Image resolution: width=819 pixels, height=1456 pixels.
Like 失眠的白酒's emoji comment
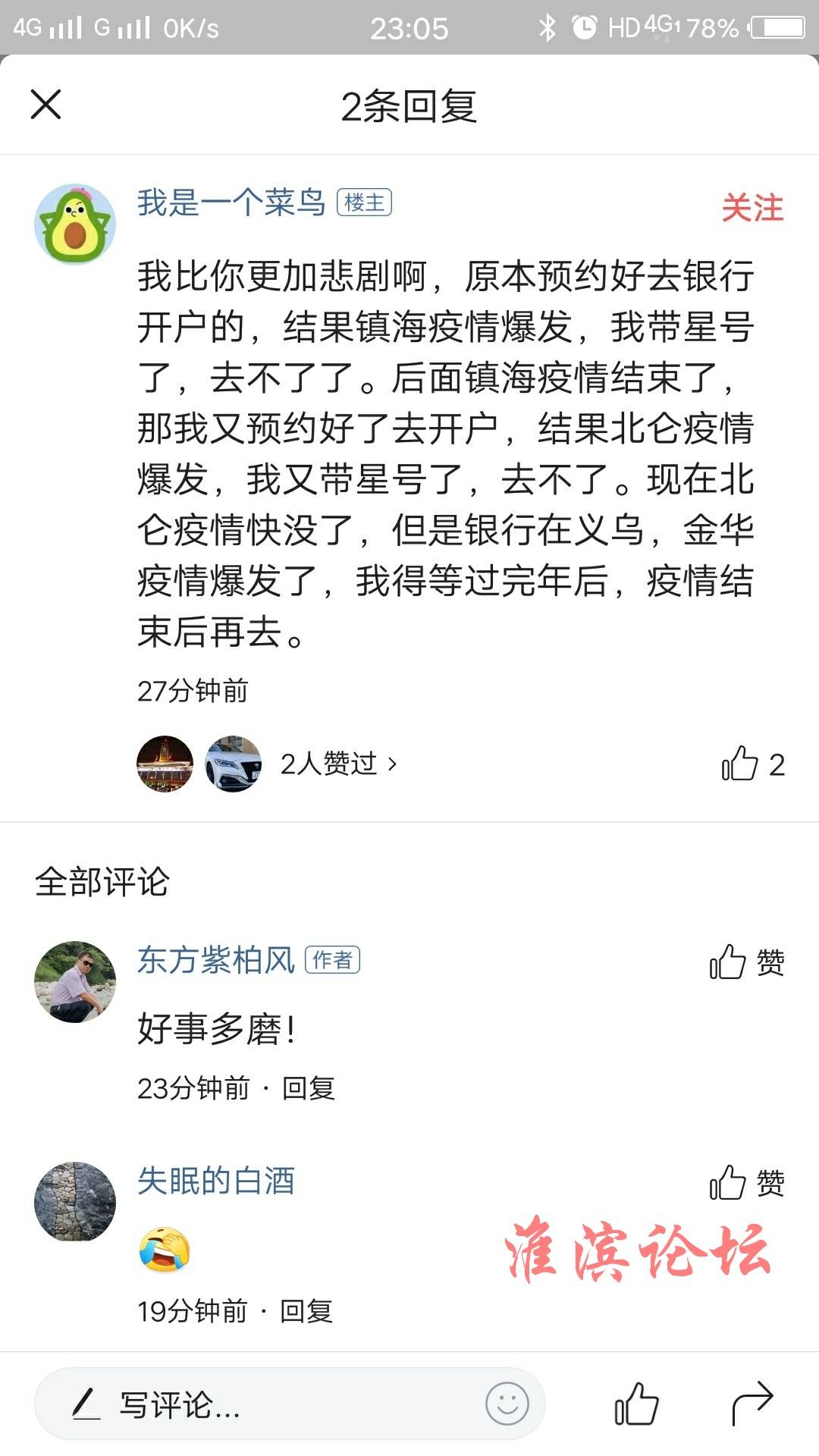point(746,1183)
